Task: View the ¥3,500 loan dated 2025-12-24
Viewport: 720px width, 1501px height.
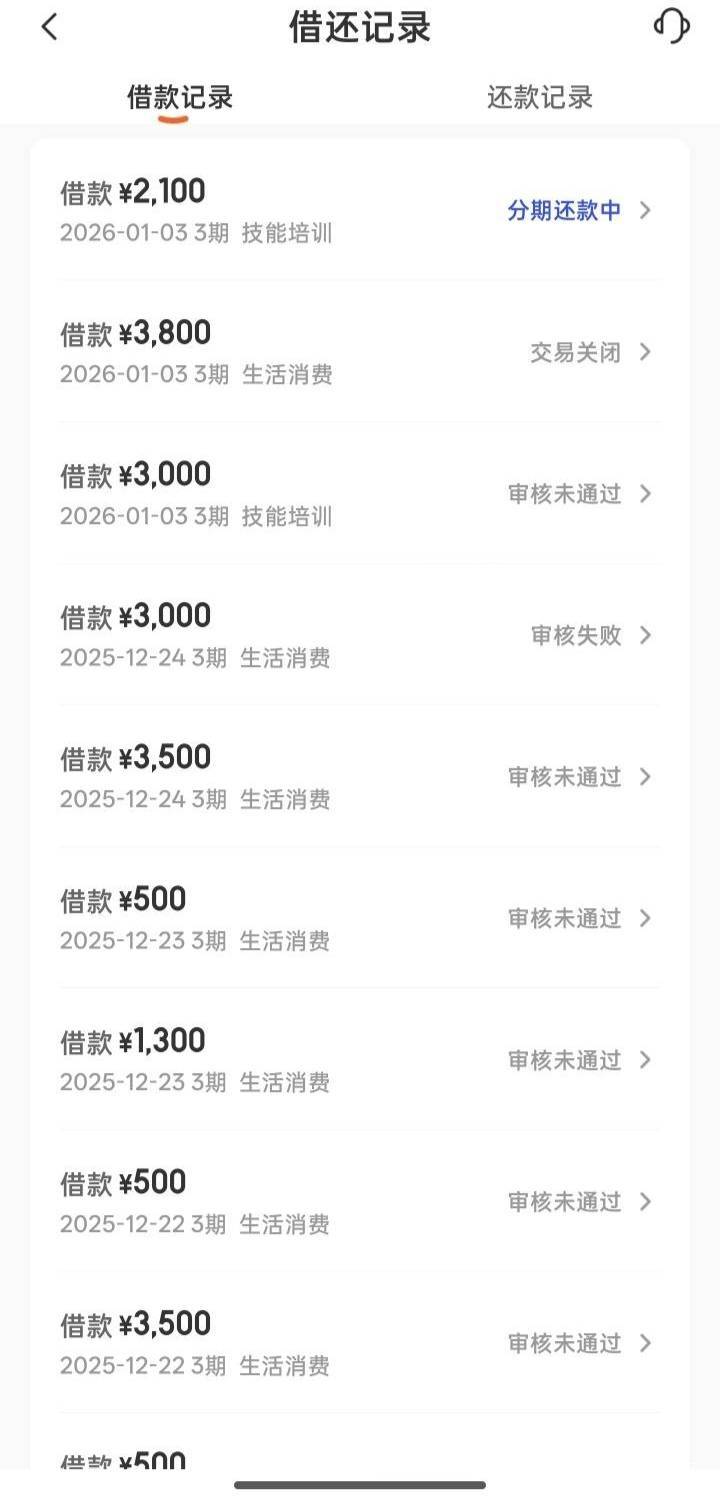Action: (360, 777)
